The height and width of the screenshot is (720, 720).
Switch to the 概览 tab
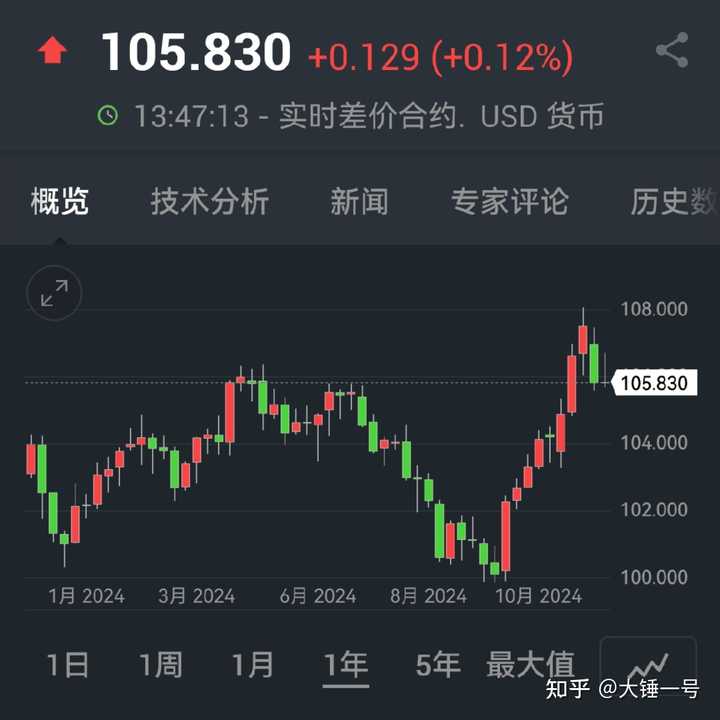tap(60, 202)
